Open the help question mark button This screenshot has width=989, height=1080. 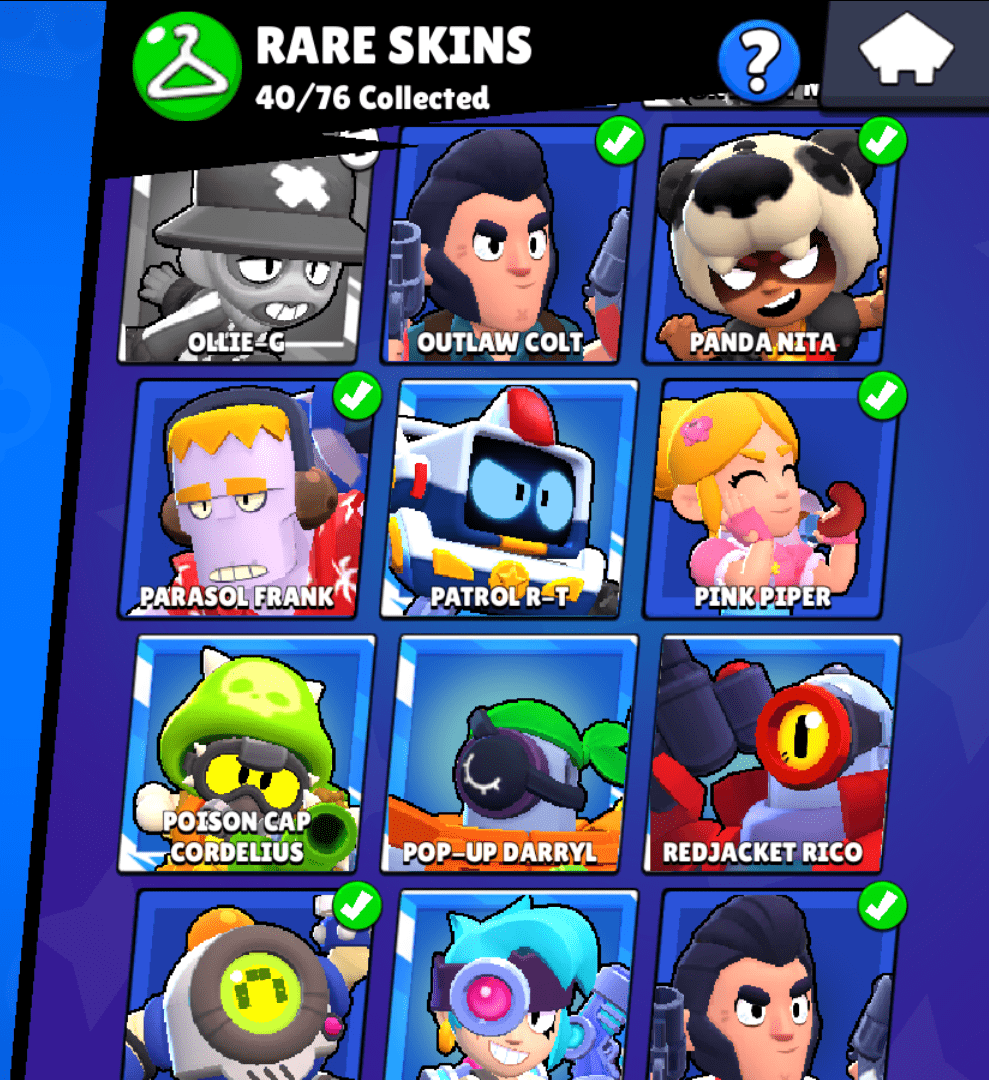759,61
